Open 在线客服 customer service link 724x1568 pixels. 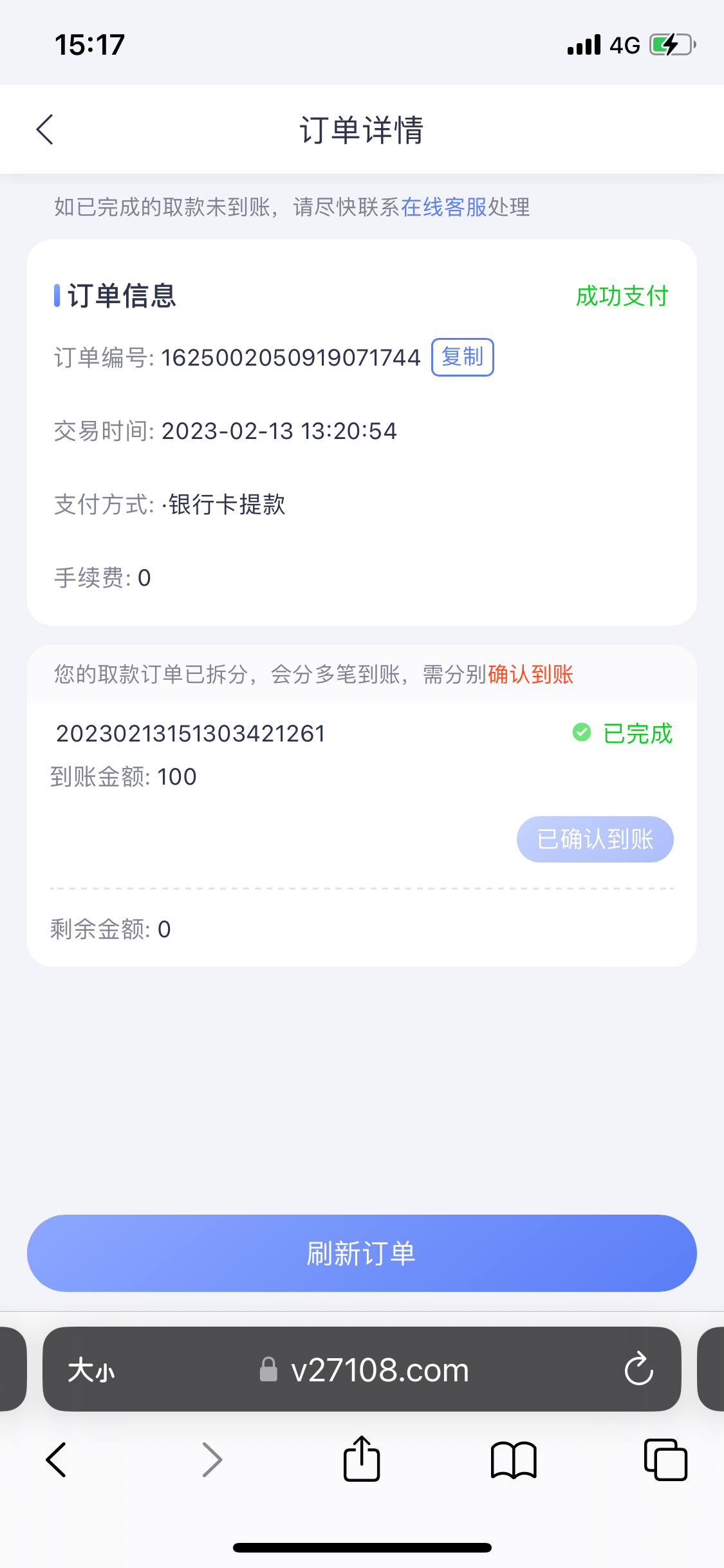[x=444, y=207]
